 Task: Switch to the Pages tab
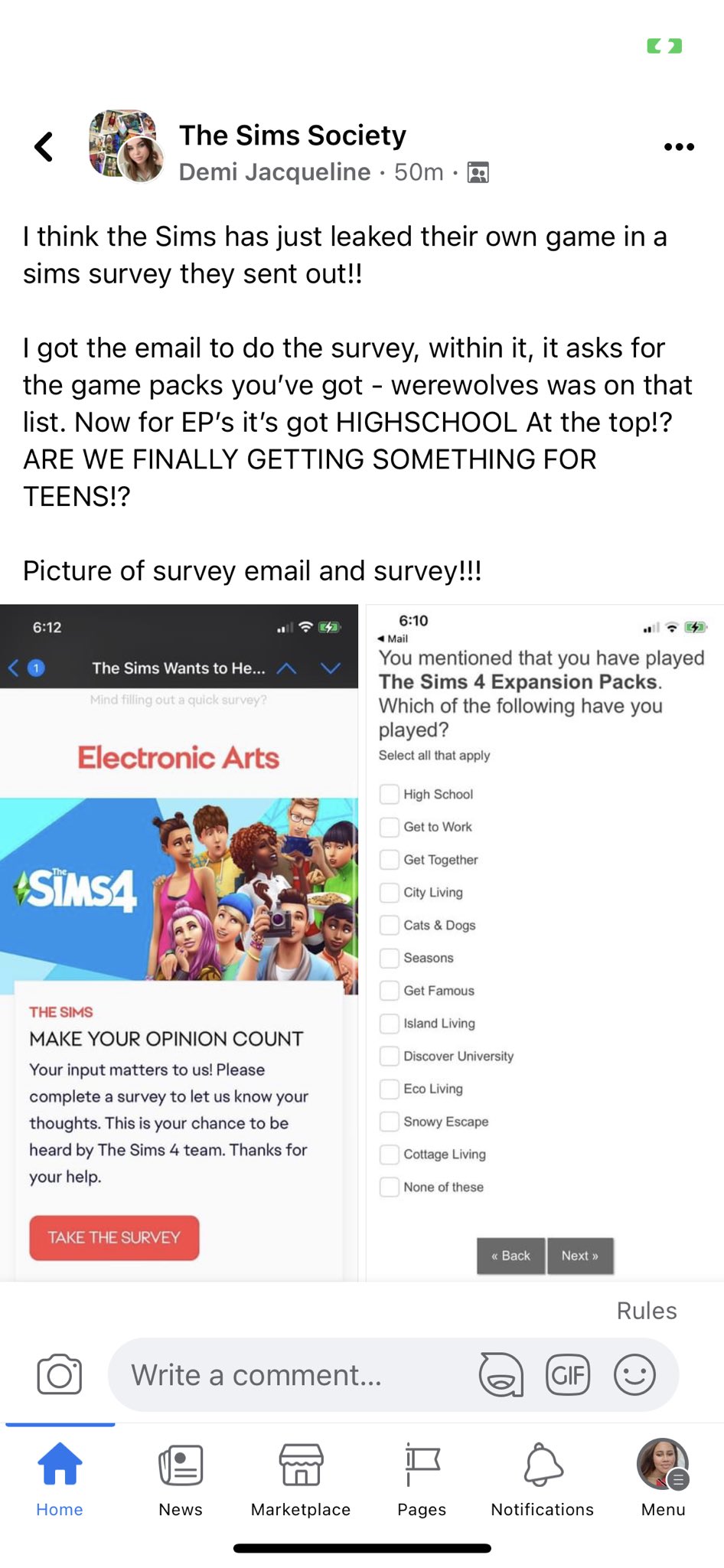422,1478
